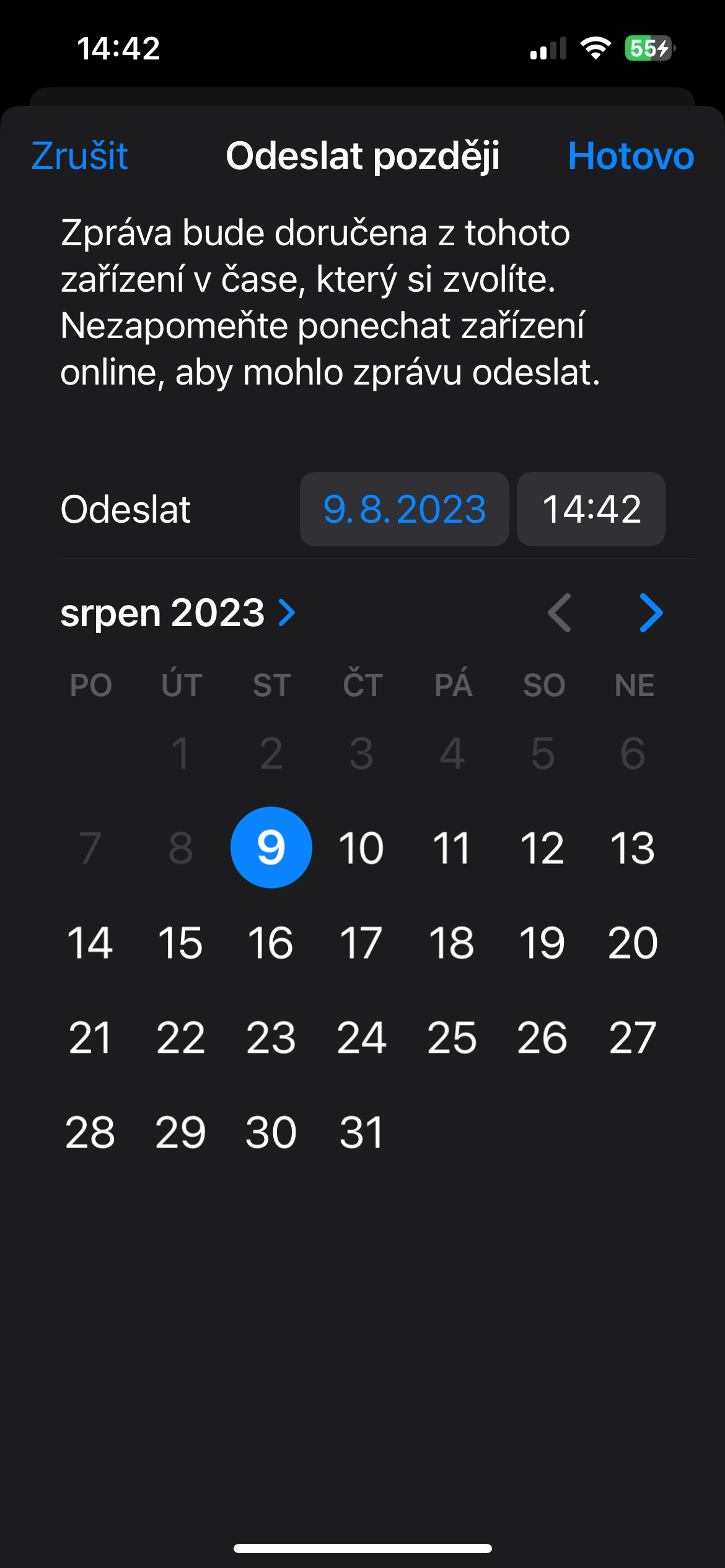Pick day 28 in the calendar

point(90,1132)
